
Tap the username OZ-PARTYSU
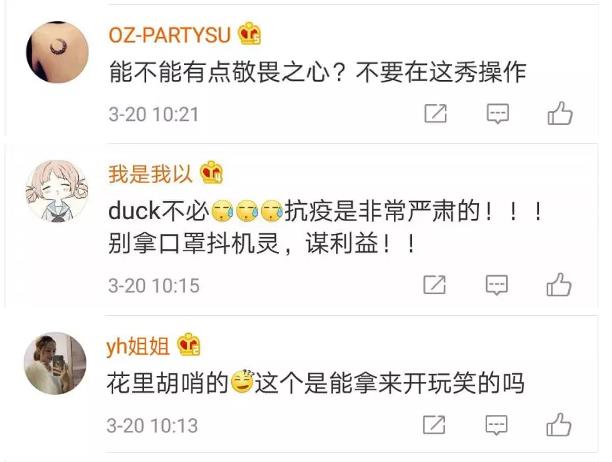[x=169, y=36]
